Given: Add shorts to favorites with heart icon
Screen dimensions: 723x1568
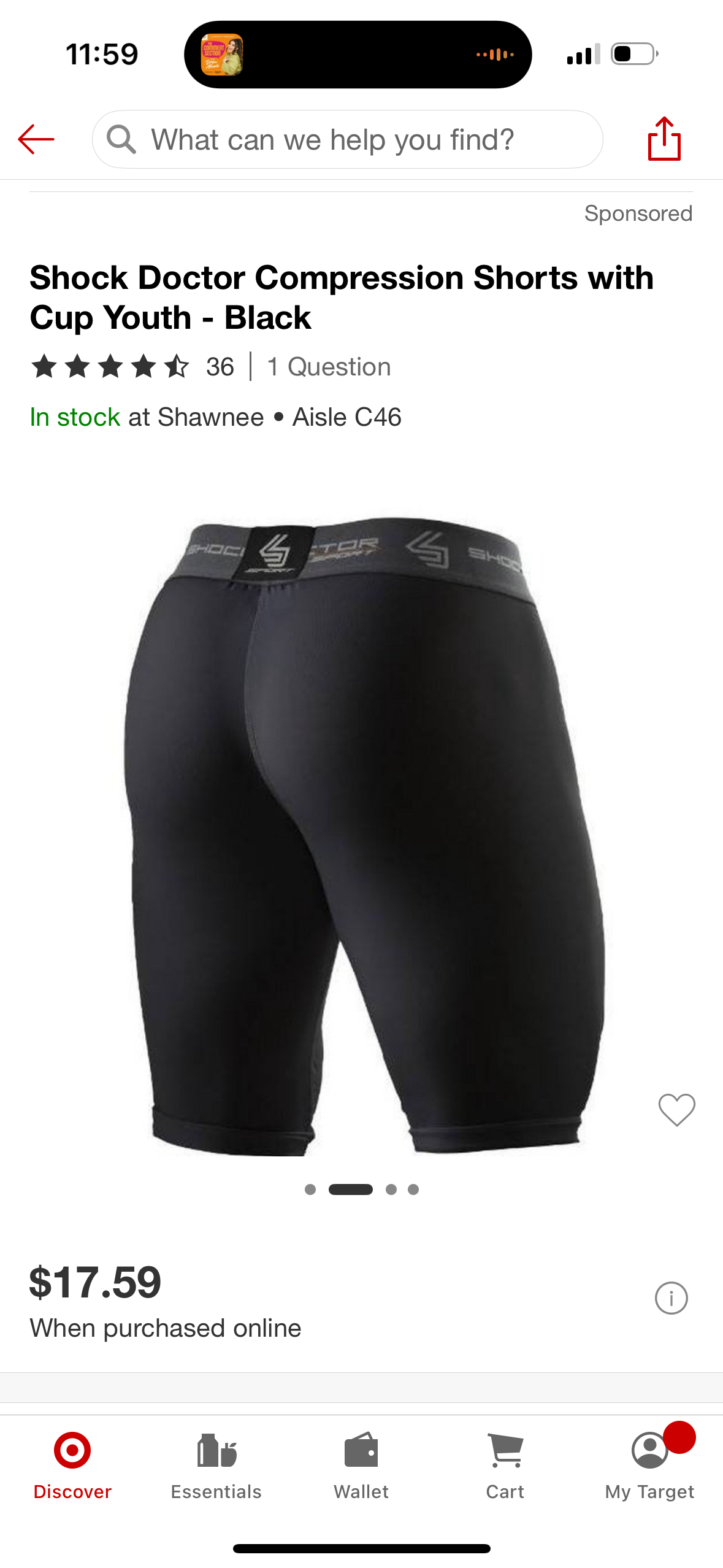Looking at the screenshot, I should (676, 1110).
